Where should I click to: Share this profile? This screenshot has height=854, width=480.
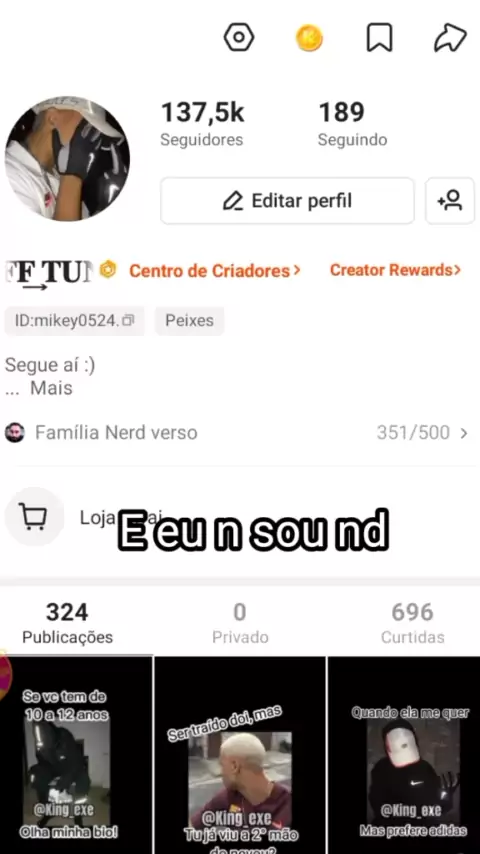pyautogui.click(x=450, y=38)
